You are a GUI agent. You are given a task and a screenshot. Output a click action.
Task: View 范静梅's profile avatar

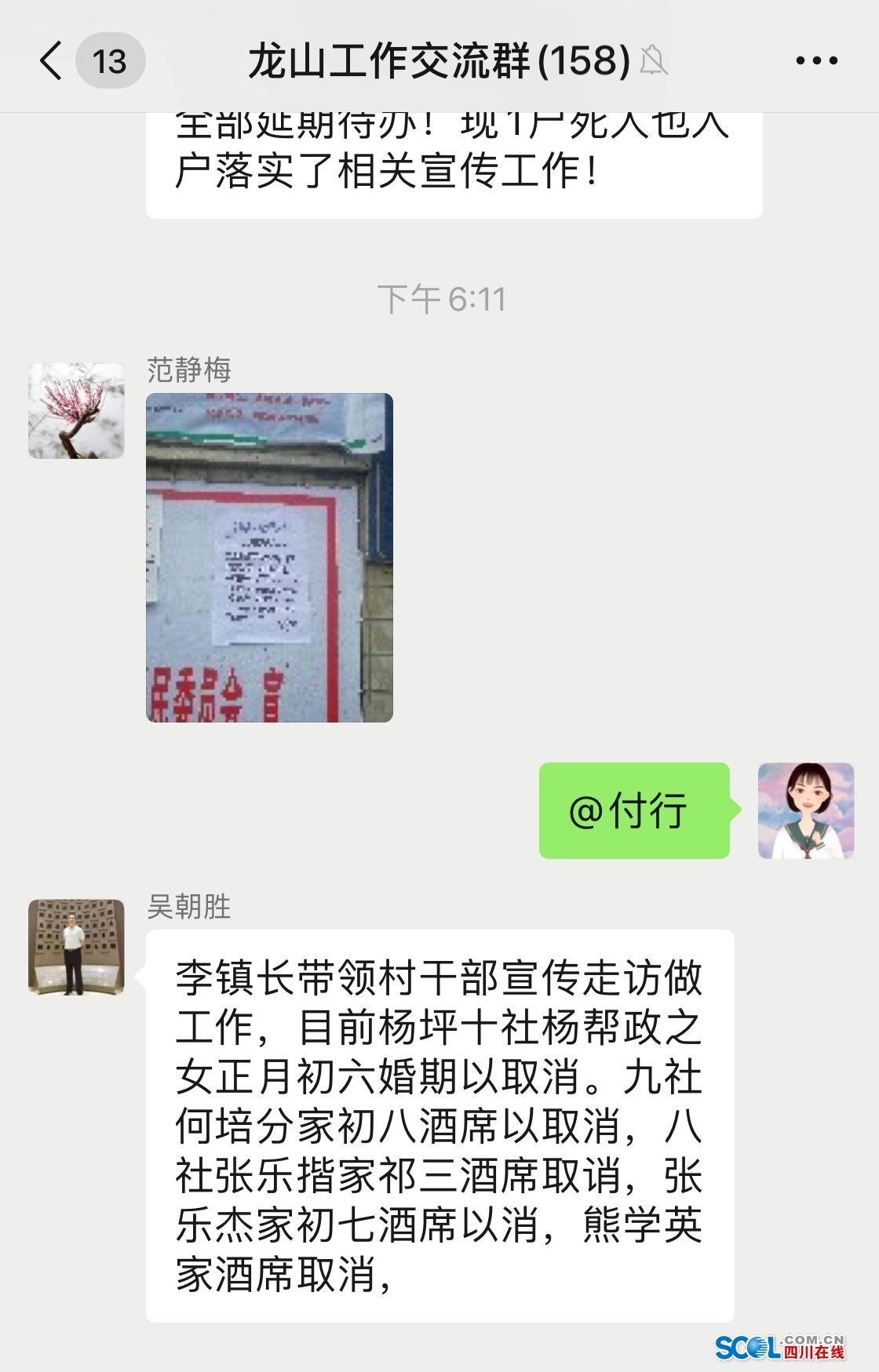point(76,410)
